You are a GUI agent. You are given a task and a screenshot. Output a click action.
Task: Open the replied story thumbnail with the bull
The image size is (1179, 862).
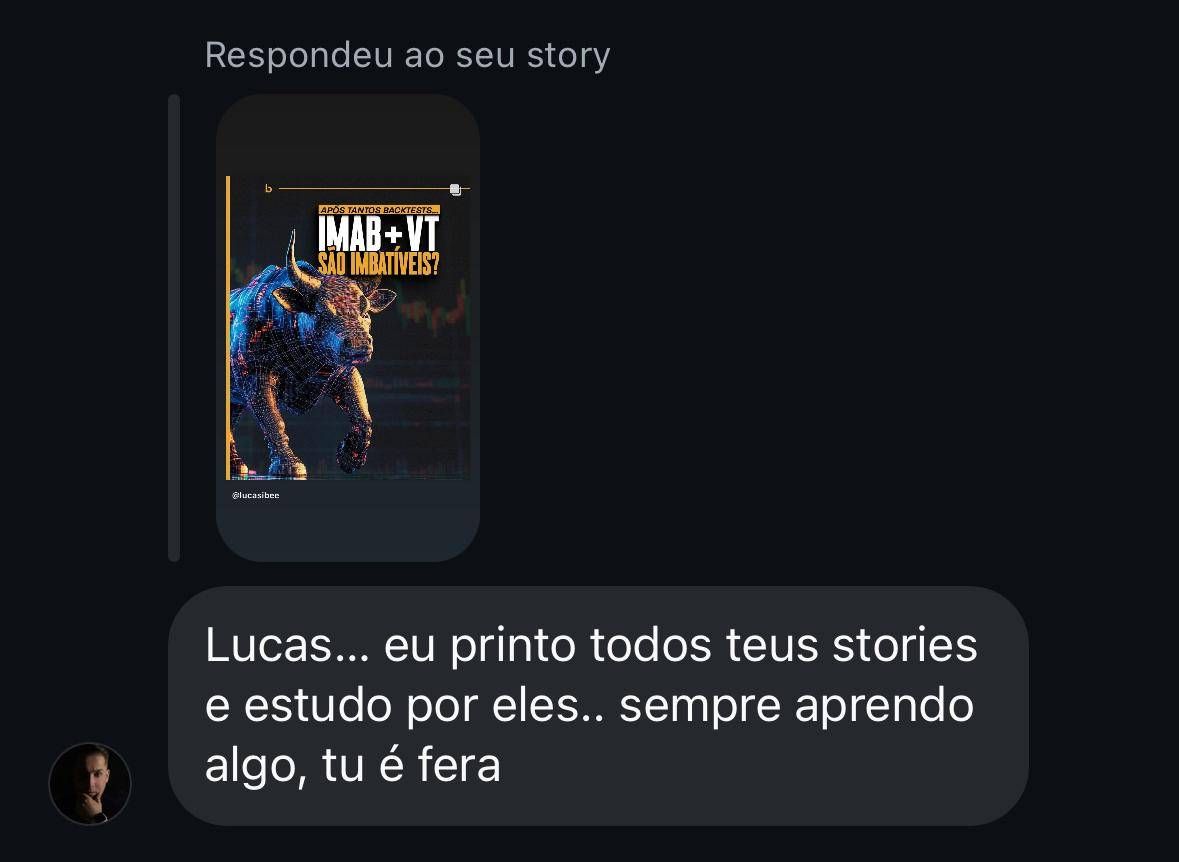click(x=348, y=328)
